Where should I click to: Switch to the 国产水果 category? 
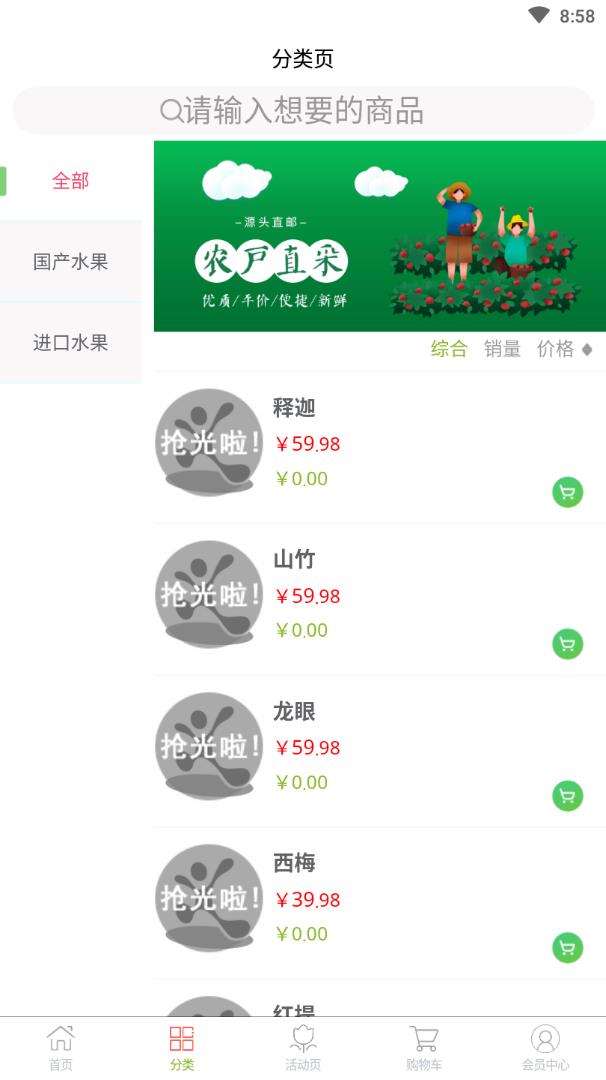pyautogui.click(x=71, y=262)
